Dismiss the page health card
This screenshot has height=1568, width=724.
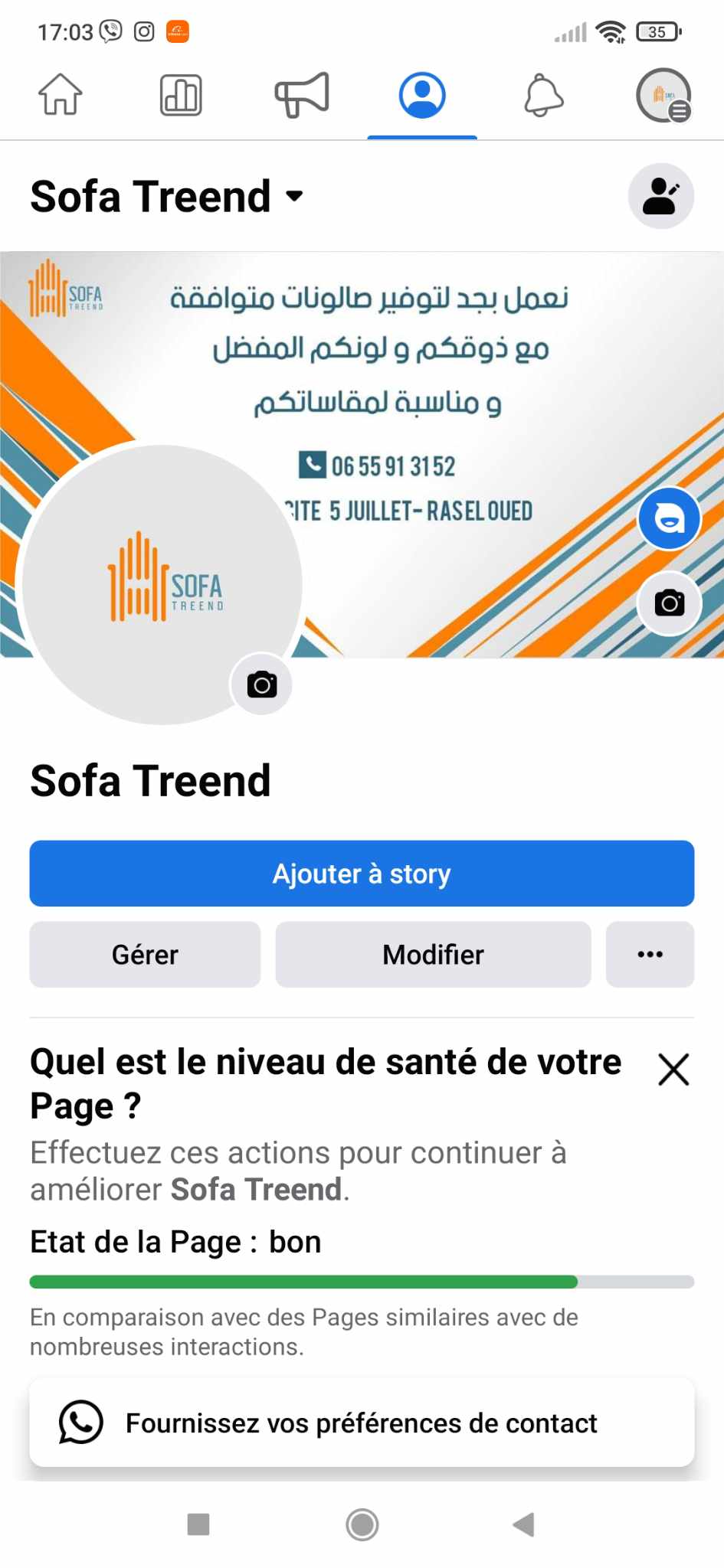coord(673,1070)
